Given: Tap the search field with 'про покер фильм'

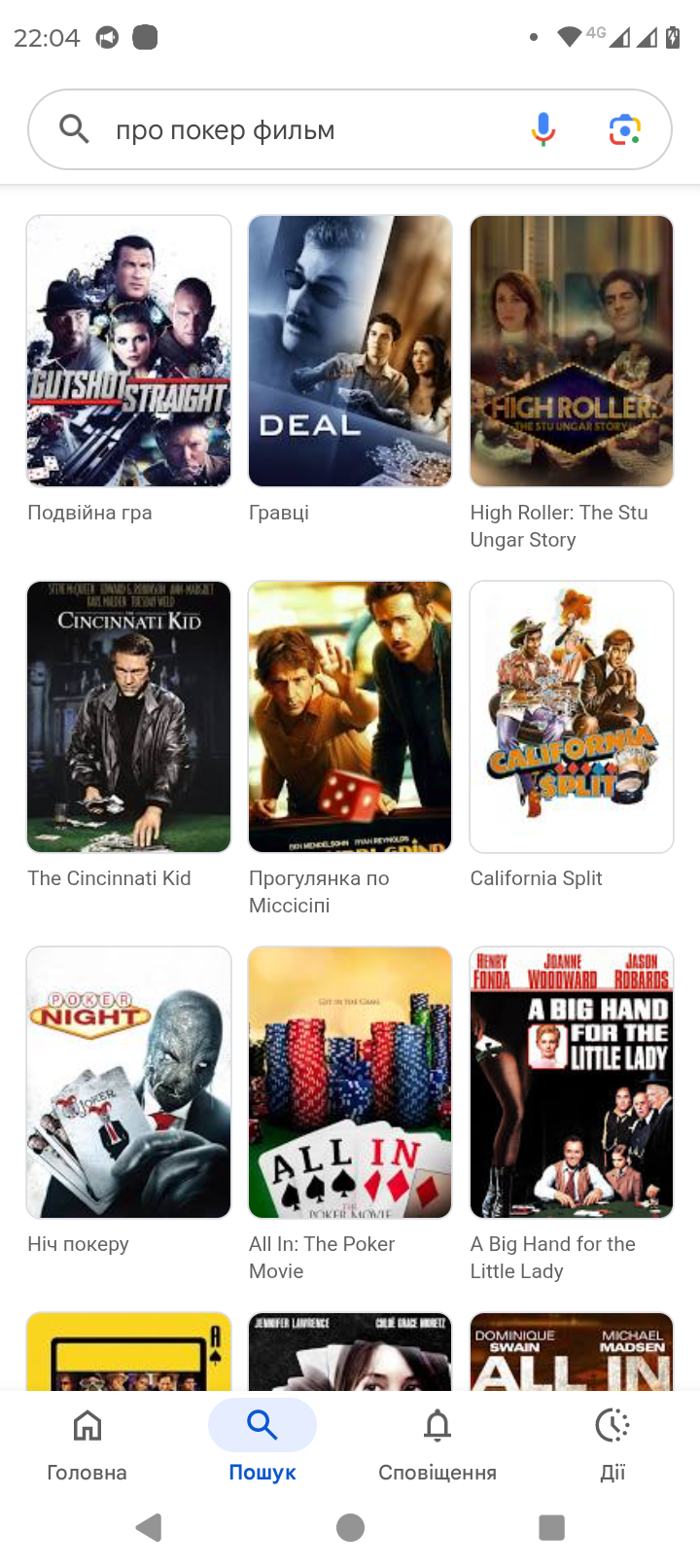Looking at the screenshot, I should tap(292, 129).
